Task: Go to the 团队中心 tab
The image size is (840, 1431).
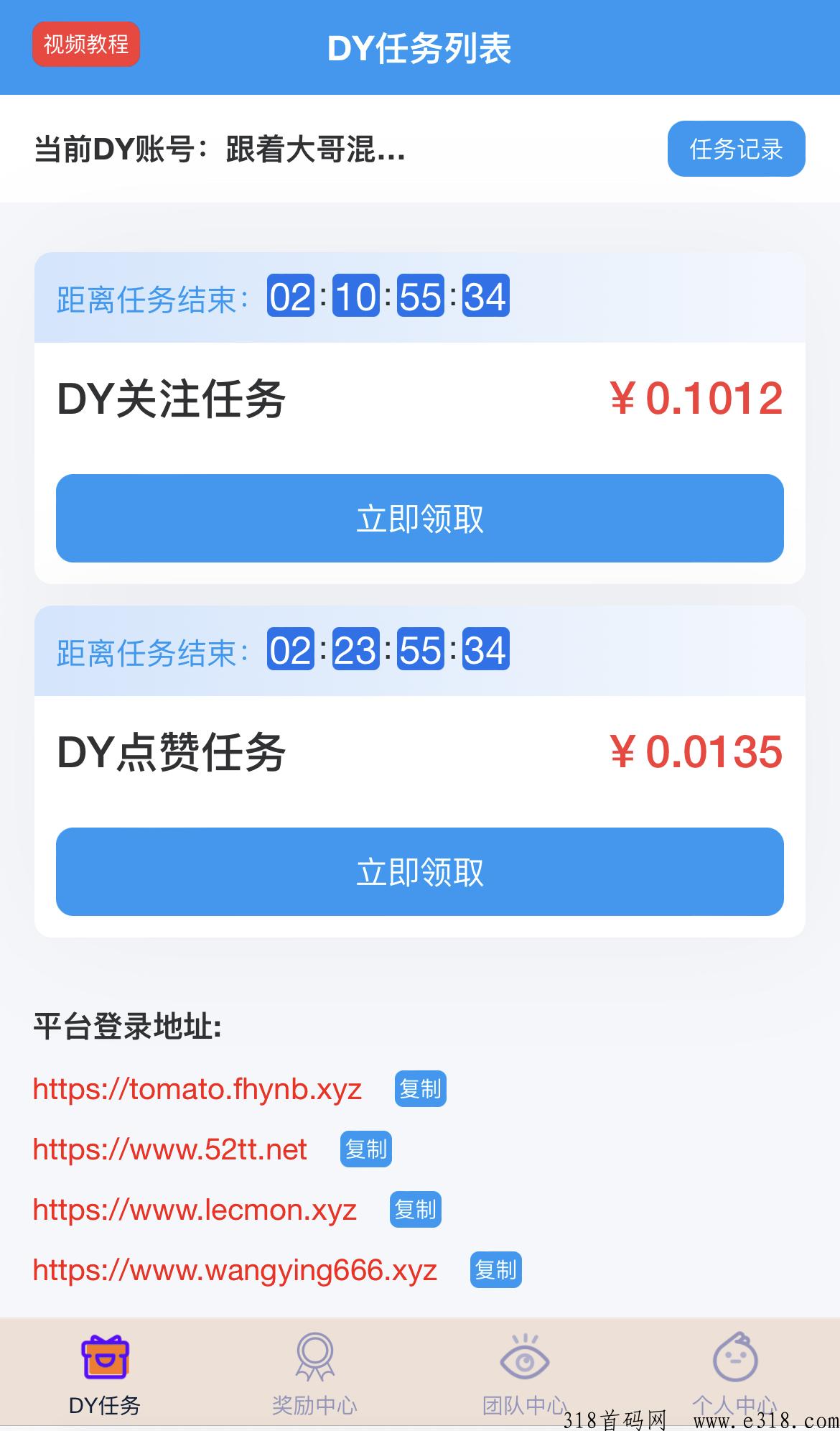Action: (525, 1374)
